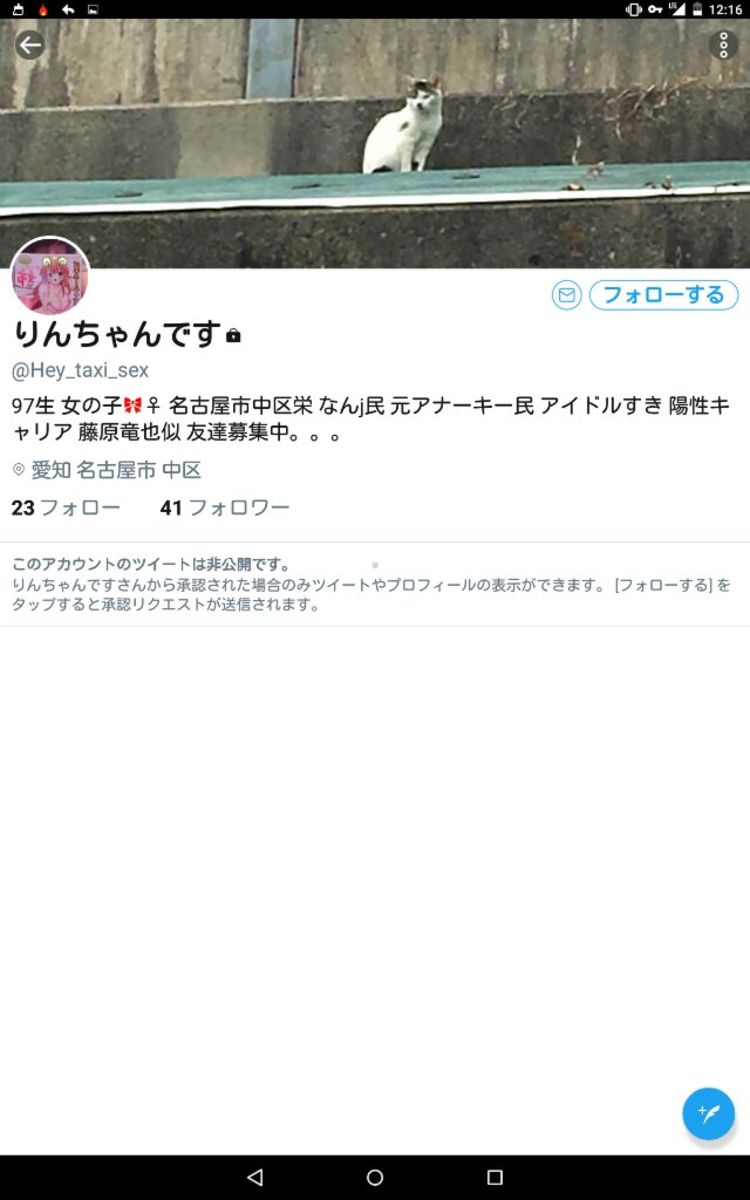750x1200 pixels.
Task: Tap the system home button
Action: click(x=375, y=1178)
